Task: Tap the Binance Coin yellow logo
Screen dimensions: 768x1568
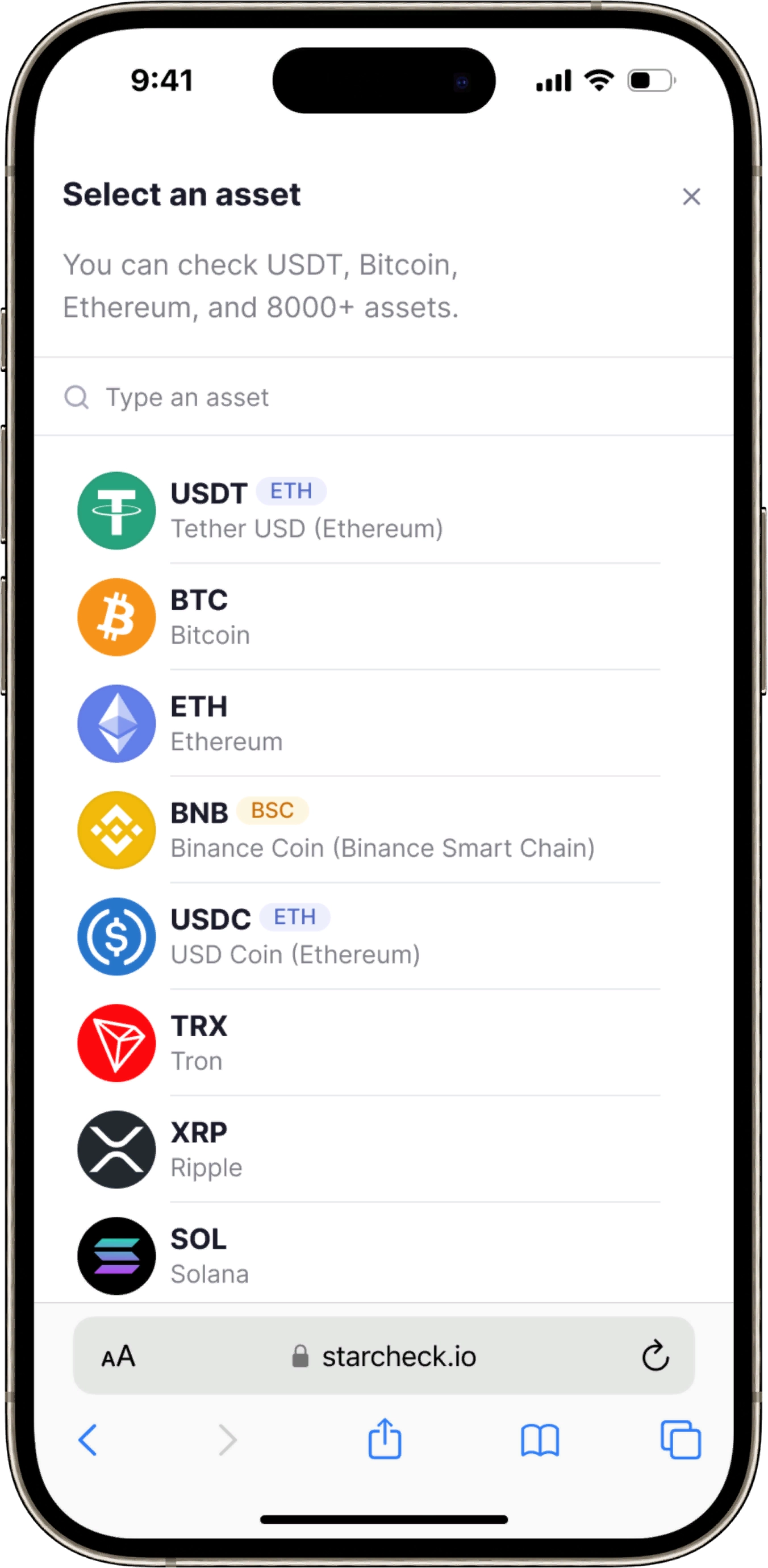Action: tap(116, 829)
